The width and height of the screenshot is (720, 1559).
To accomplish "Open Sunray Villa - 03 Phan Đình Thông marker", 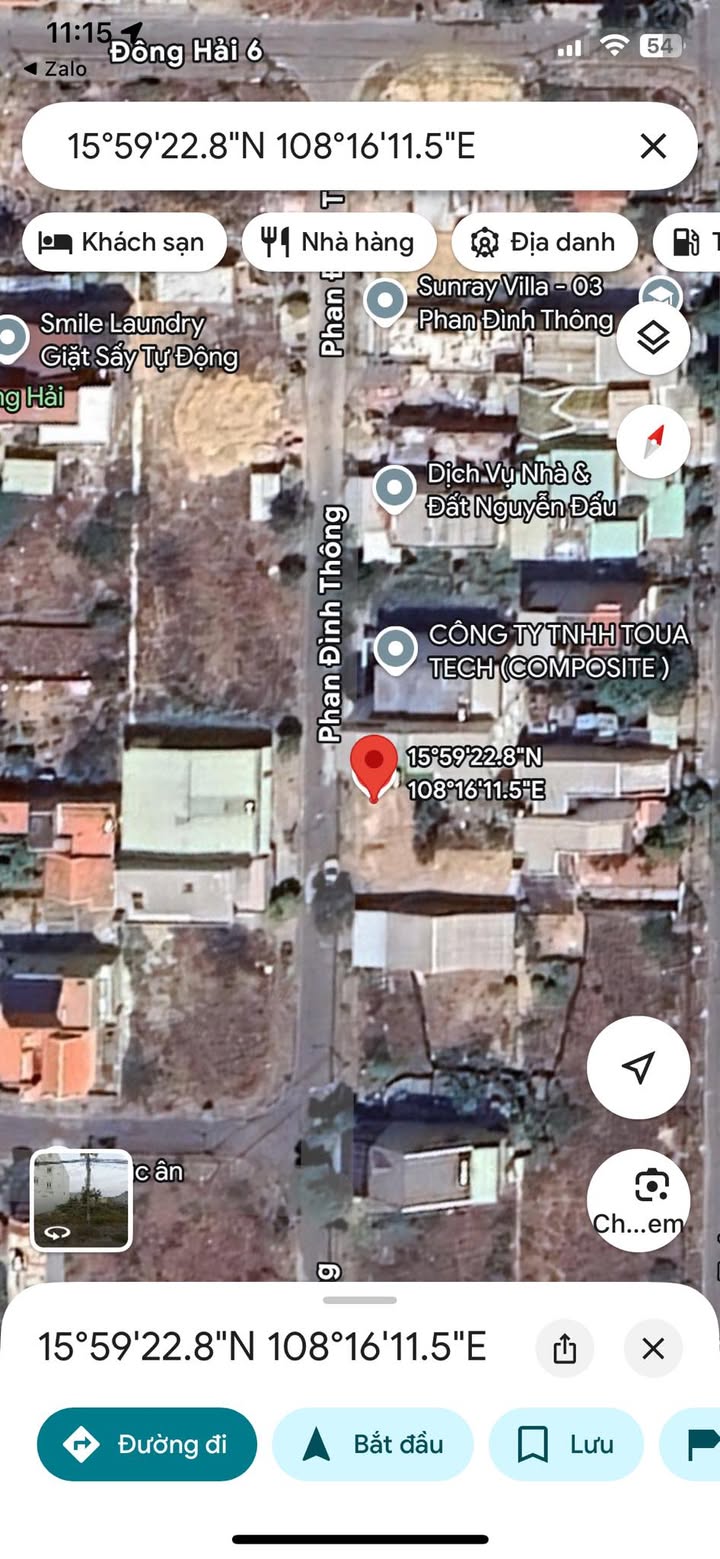I will (385, 303).
